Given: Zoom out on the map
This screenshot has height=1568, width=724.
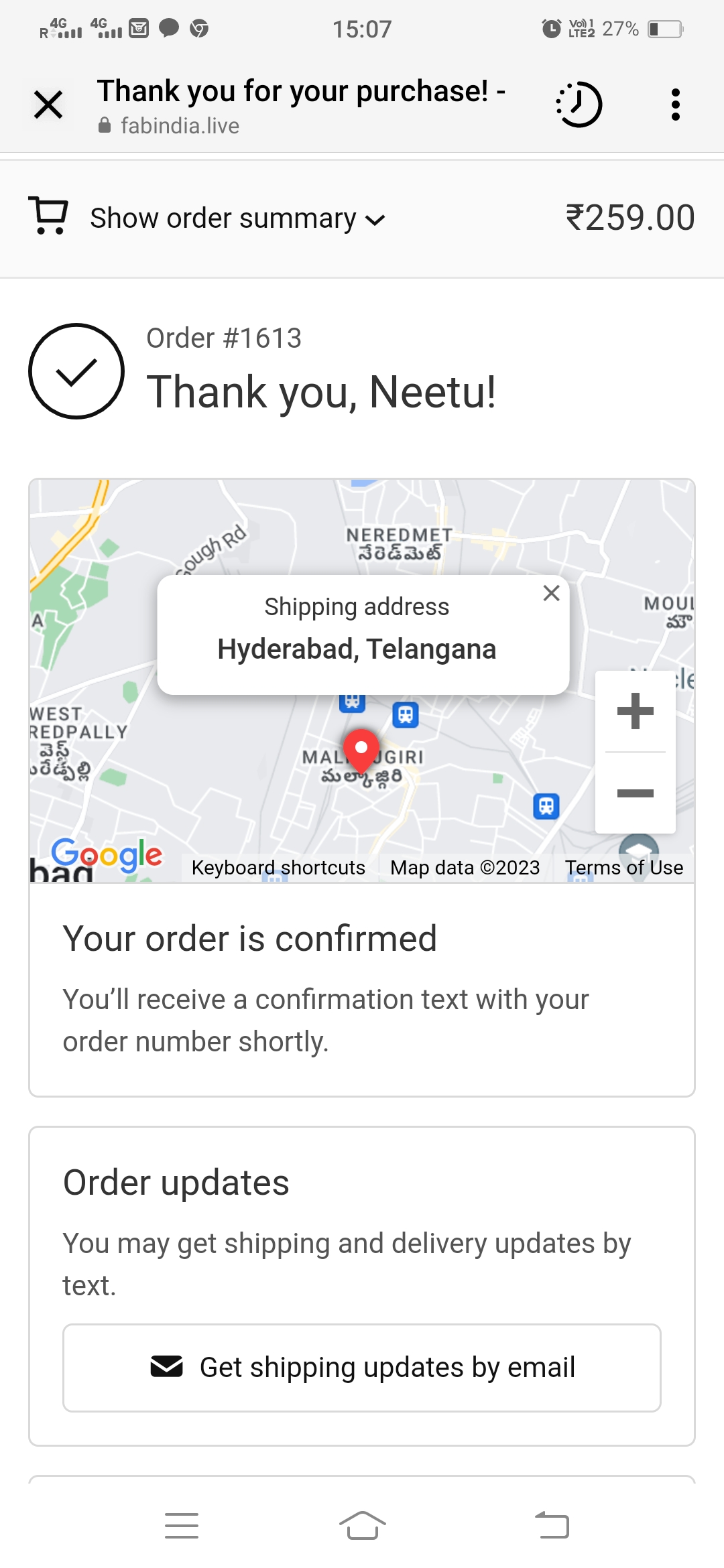Looking at the screenshot, I should coord(635,793).
